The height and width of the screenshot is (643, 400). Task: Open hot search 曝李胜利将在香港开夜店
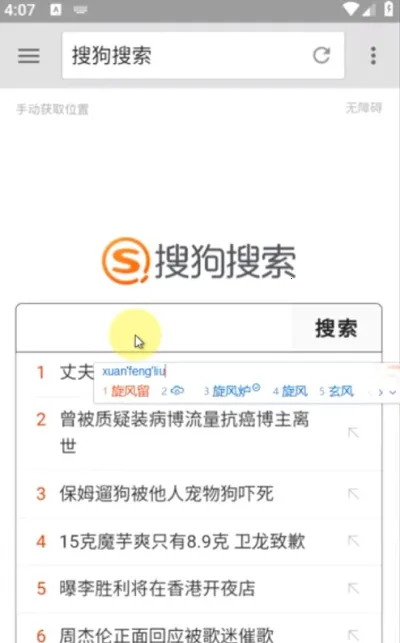tap(157, 588)
